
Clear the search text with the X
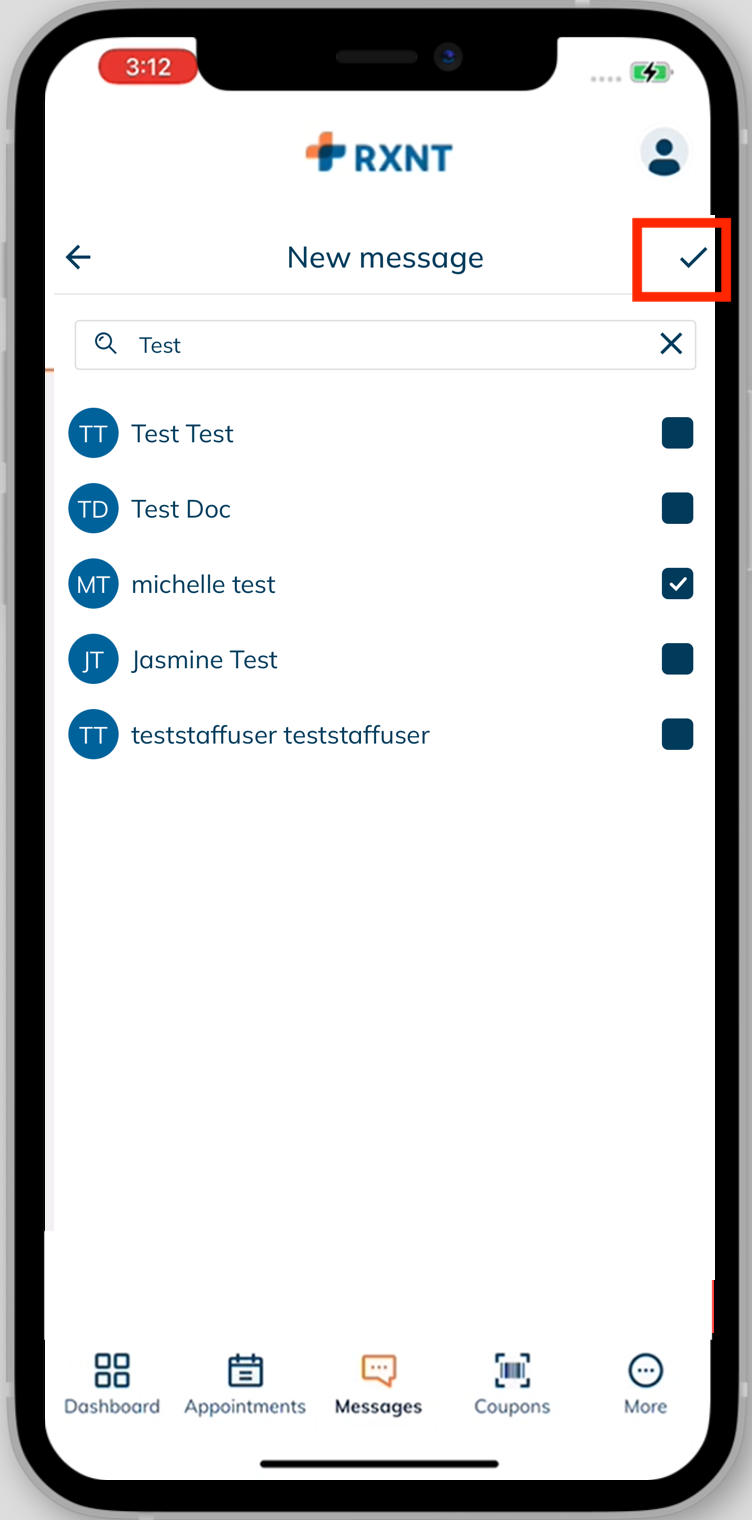(x=671, y=344)
